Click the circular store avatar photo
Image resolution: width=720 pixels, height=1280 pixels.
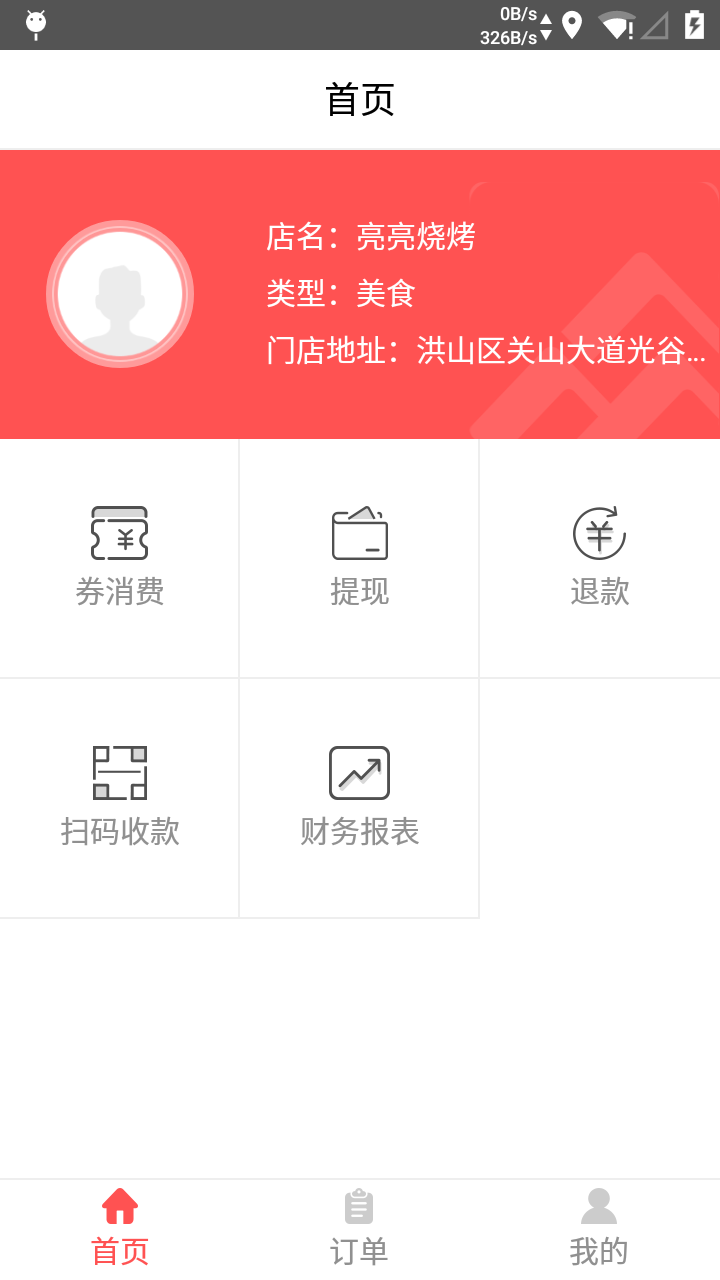point(120,293)
